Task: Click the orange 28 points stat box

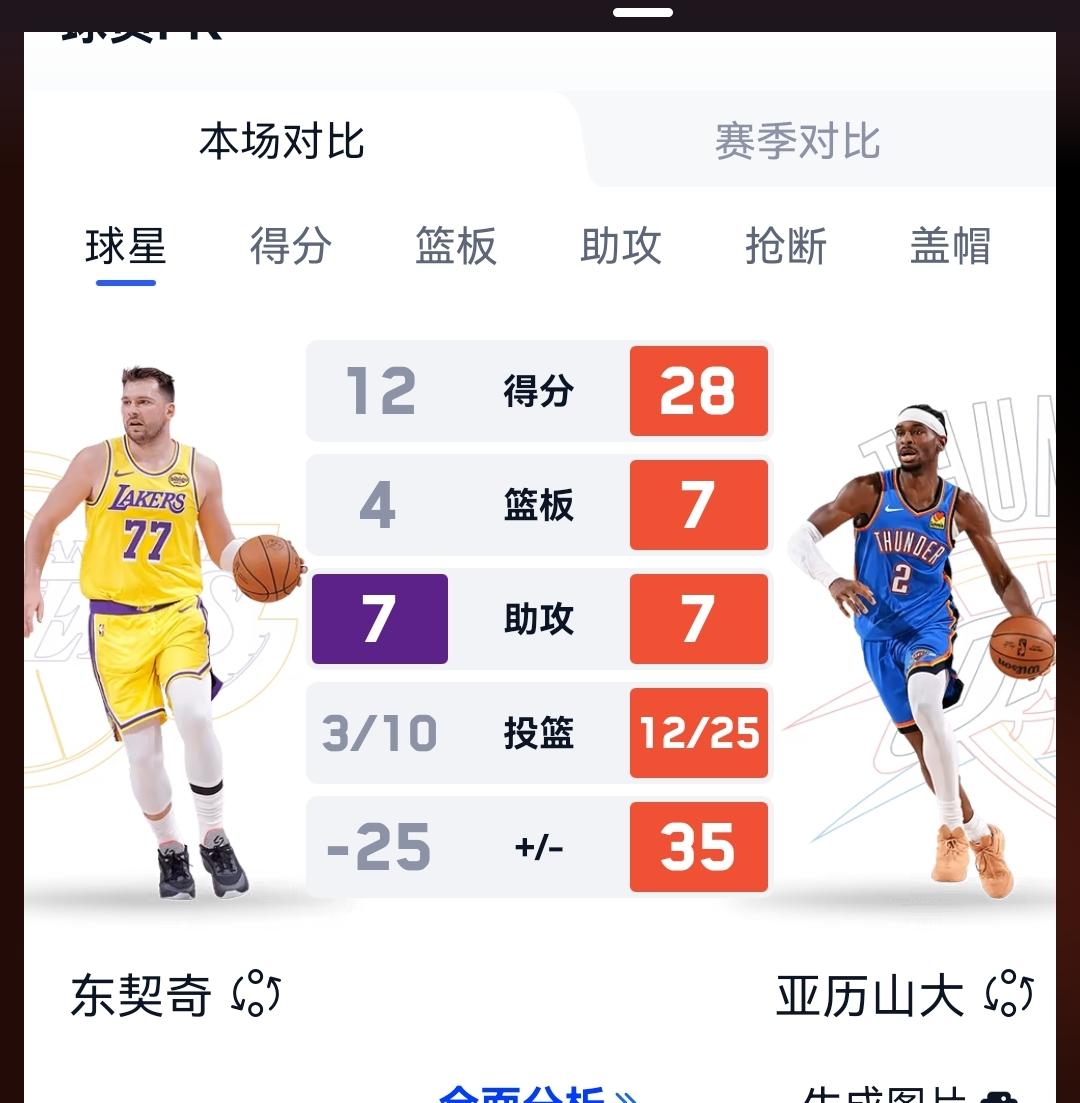Action: 699,391
